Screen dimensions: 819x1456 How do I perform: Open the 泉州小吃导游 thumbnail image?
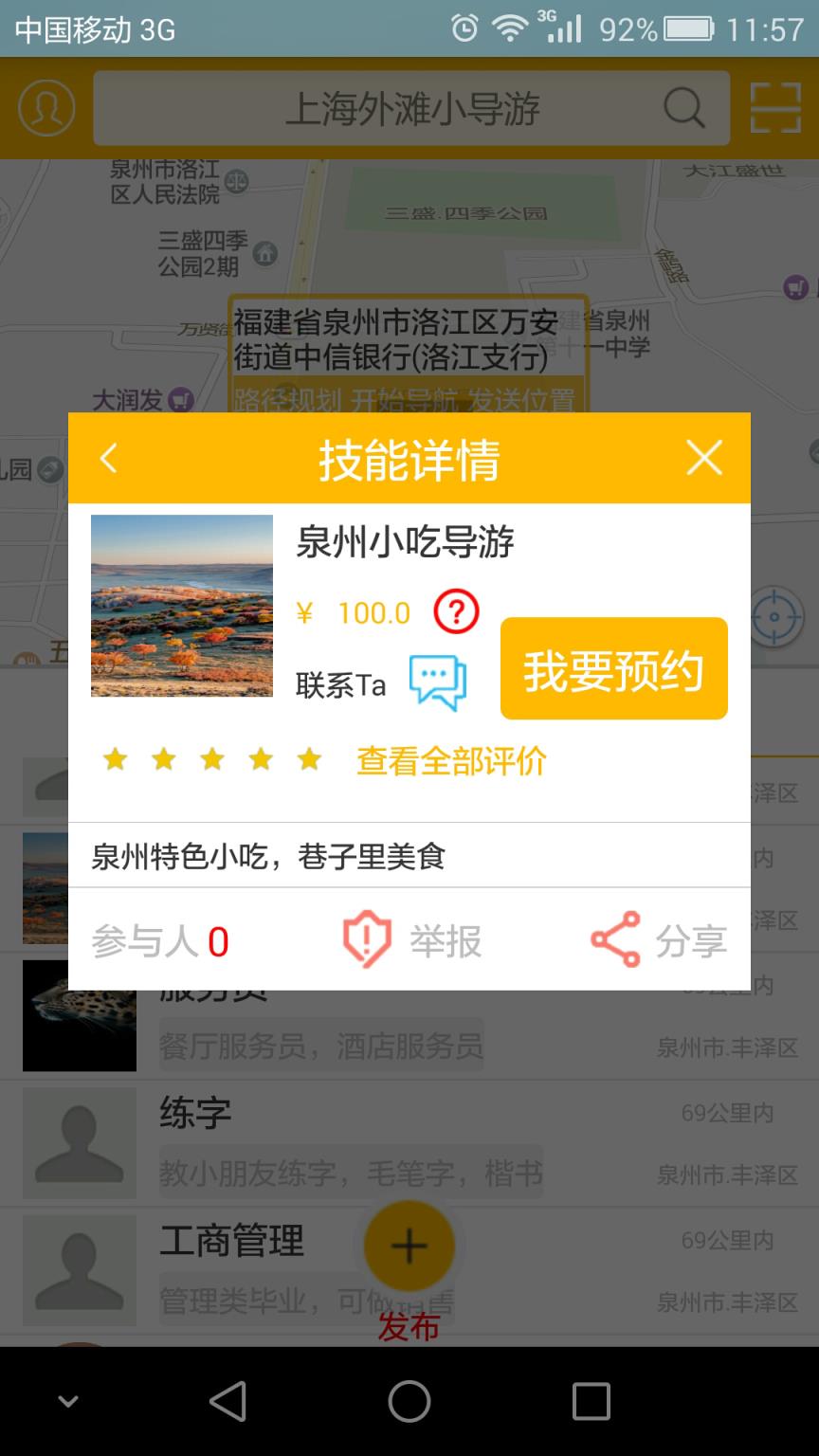point(182,607)
